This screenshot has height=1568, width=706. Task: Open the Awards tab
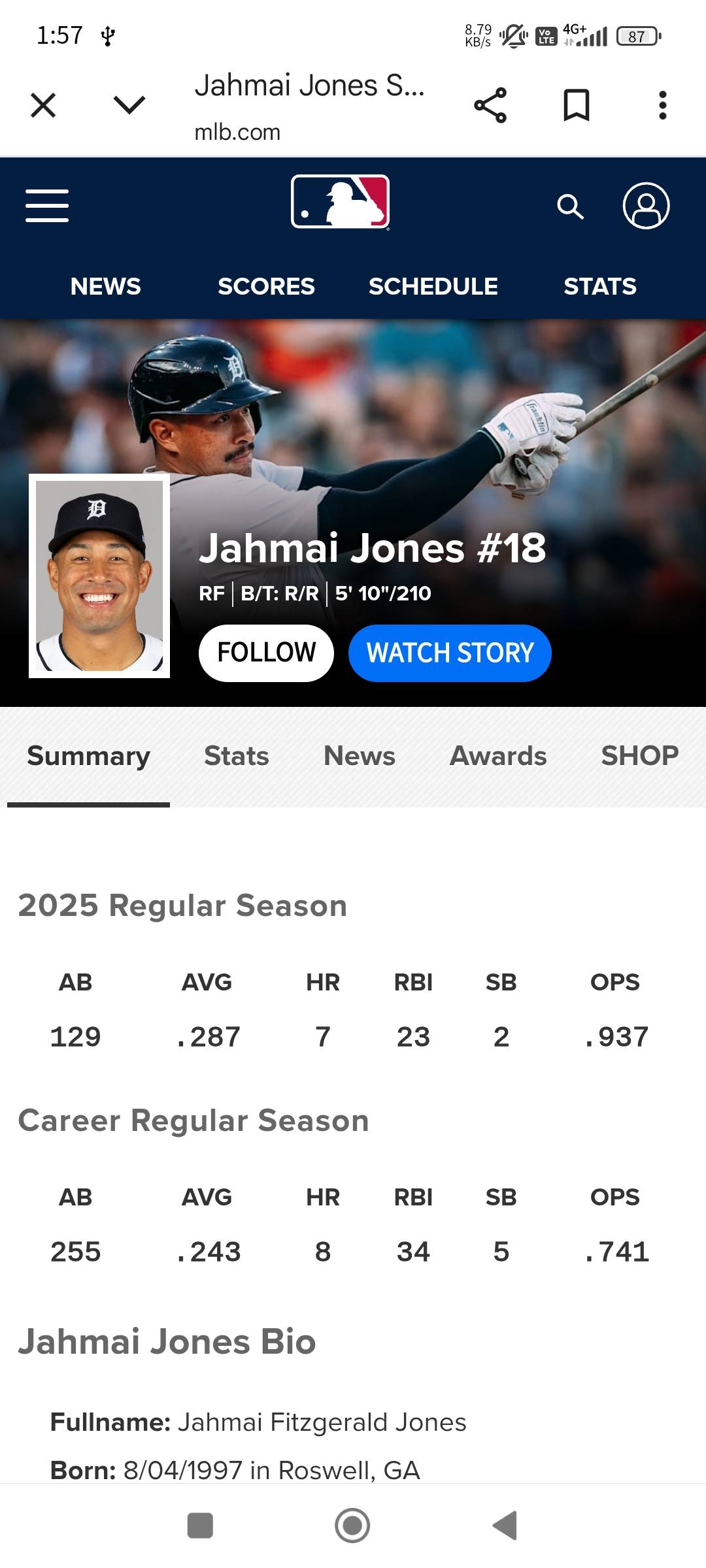pos(497,756)
